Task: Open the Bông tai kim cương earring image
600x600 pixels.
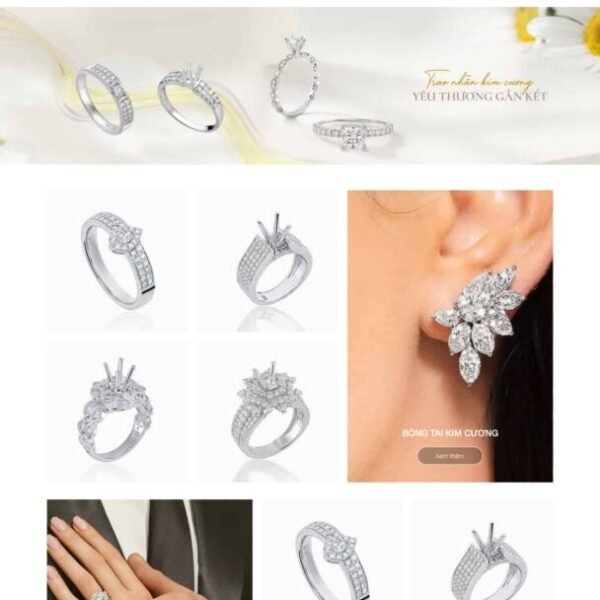Action: coord(450,320)
